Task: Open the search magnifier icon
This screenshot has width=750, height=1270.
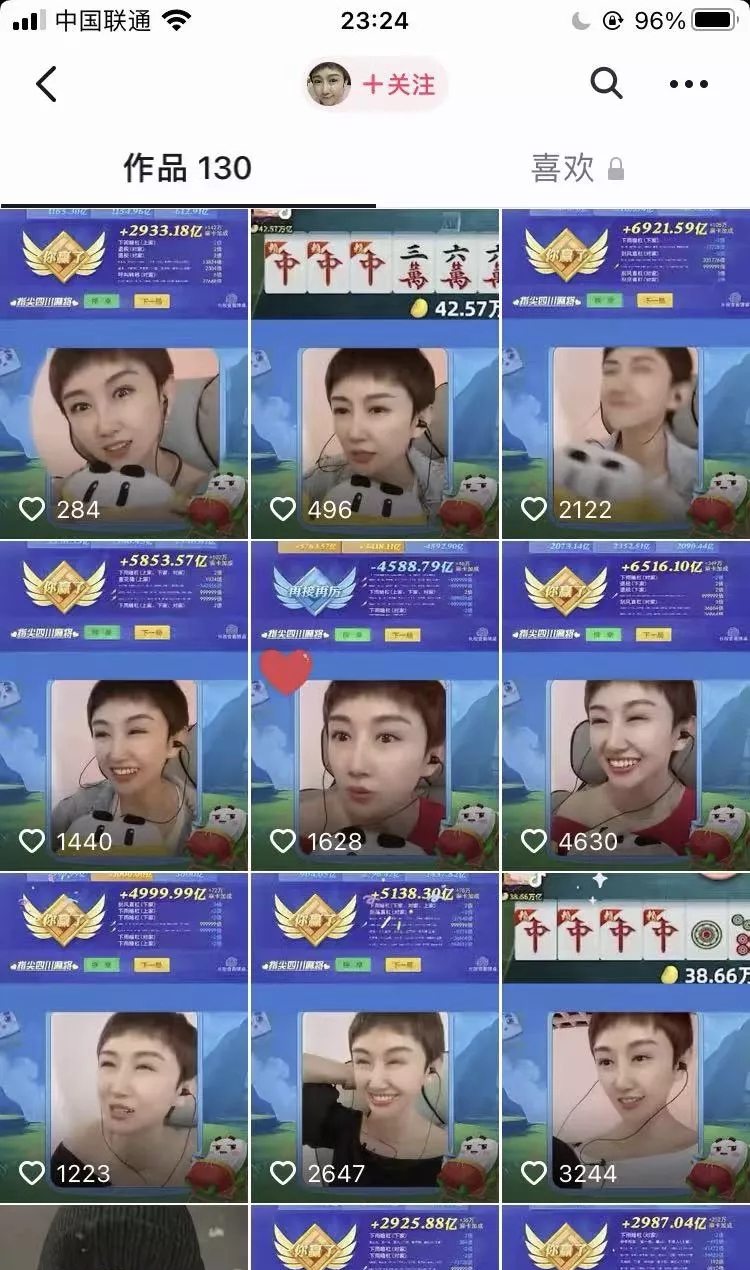Action: [606, 85]
